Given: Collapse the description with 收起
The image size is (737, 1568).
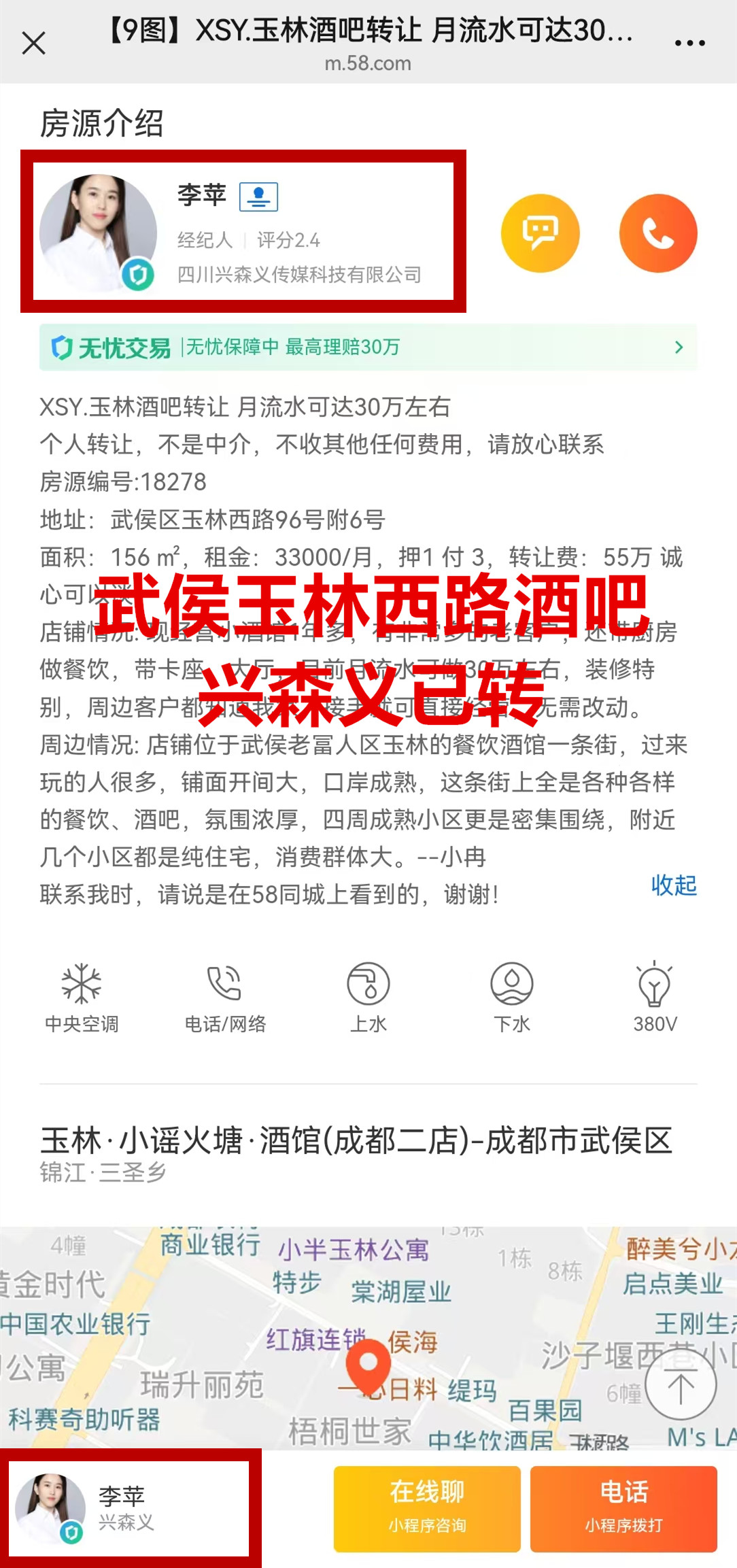Looking at the screenshot, I should pos(673,885).
